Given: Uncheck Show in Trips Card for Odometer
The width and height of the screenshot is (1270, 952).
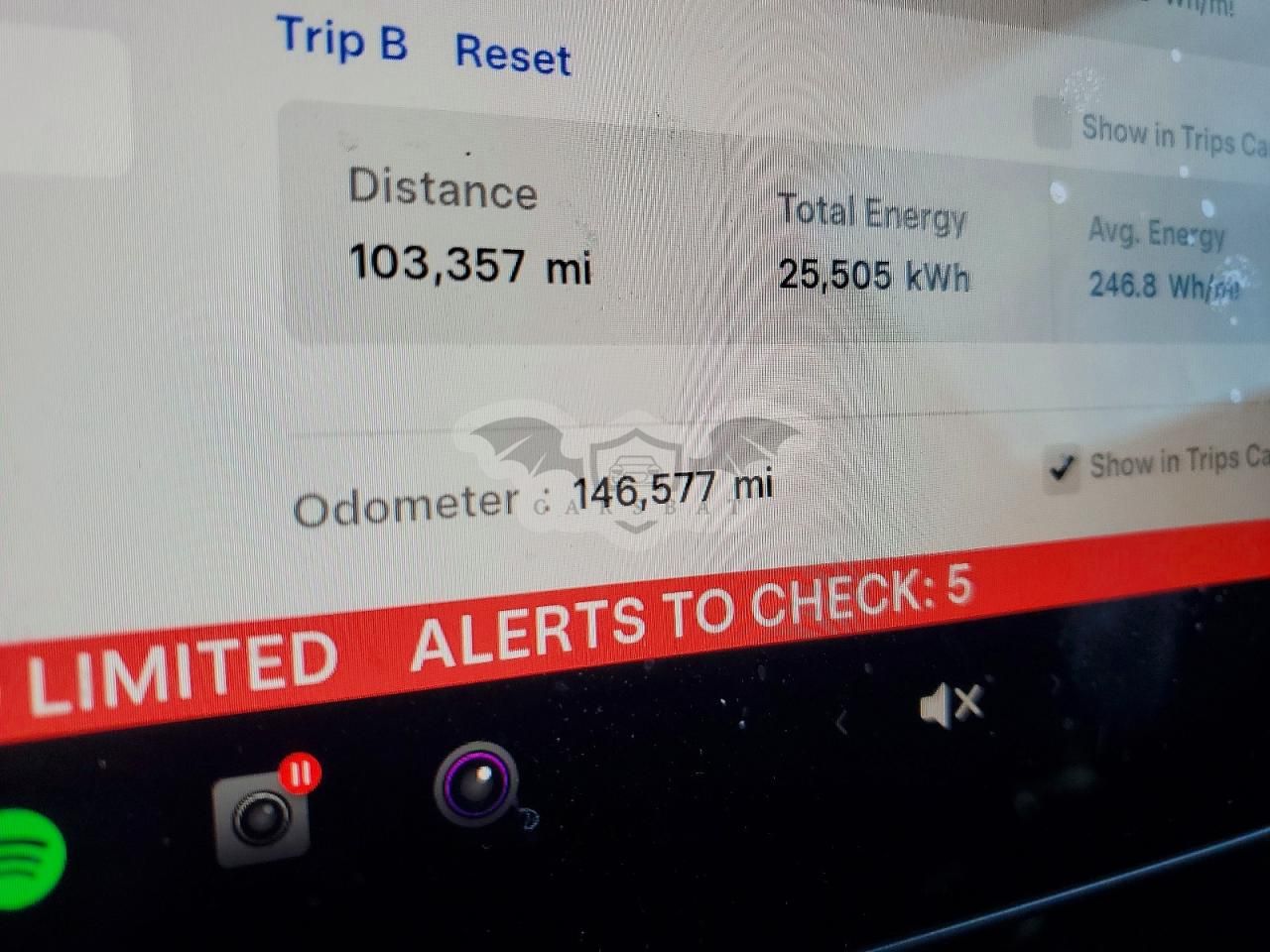Looking at the screenshot, I should pos(1062,467).
